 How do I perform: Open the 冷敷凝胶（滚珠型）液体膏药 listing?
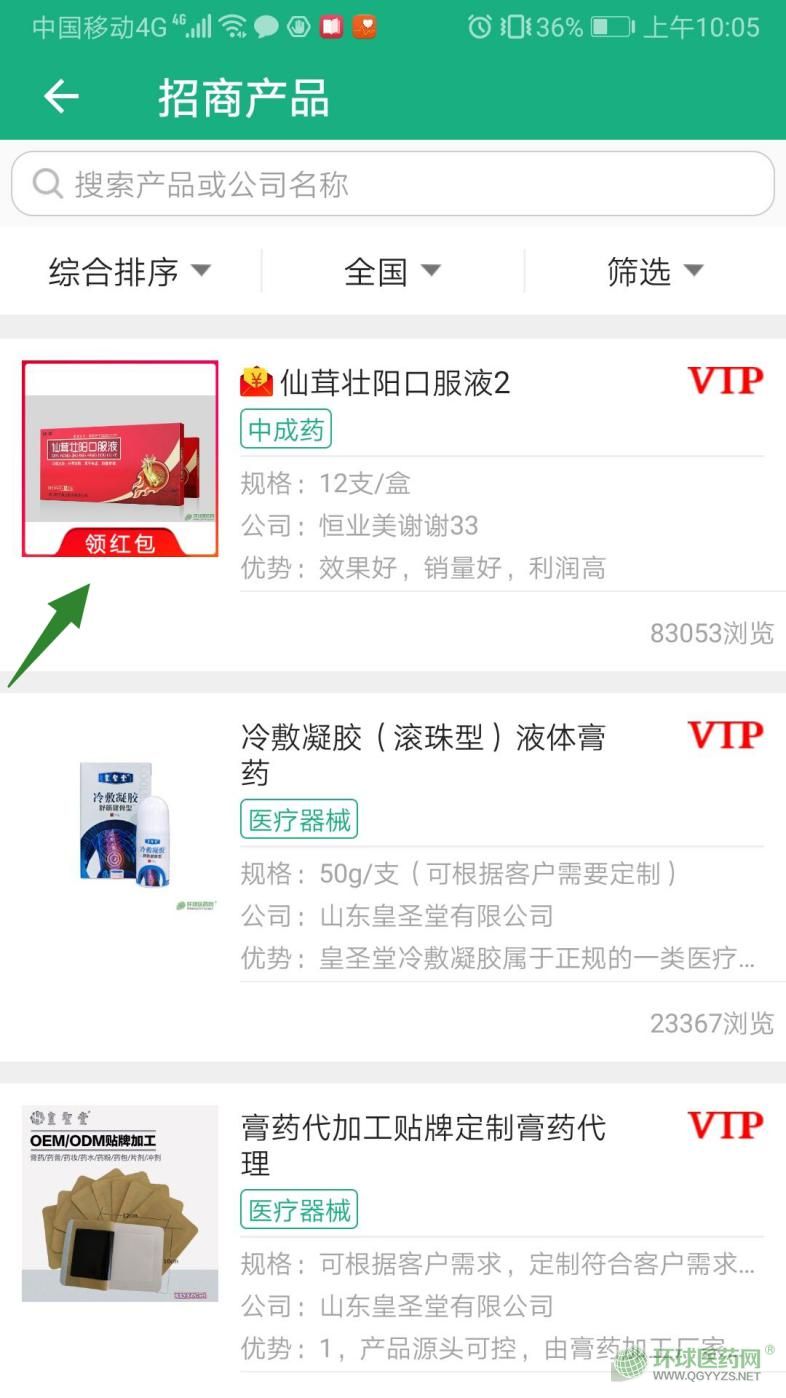tap(422, 755)
